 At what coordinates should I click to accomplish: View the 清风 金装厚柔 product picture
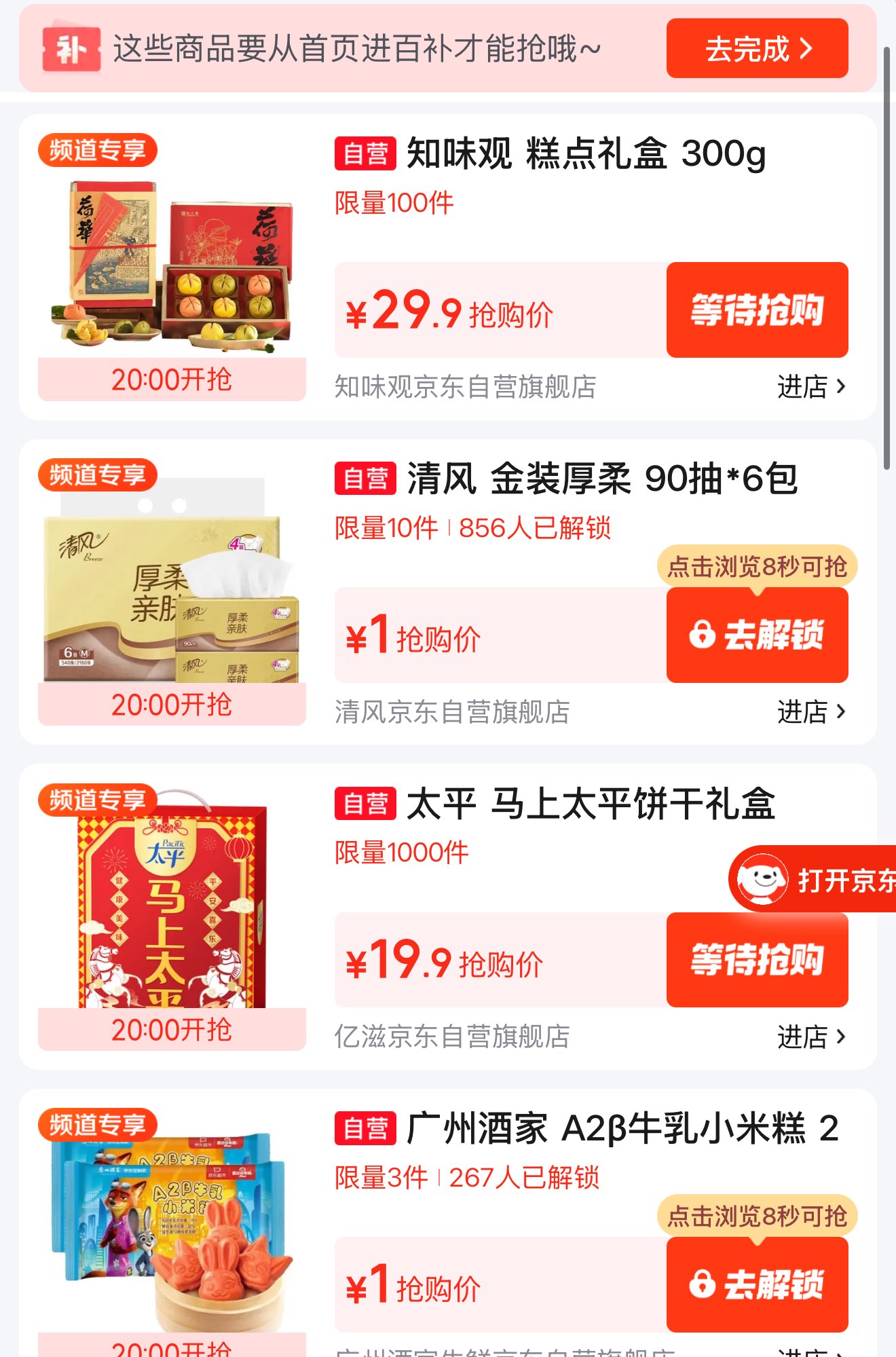tap(172, 584)
